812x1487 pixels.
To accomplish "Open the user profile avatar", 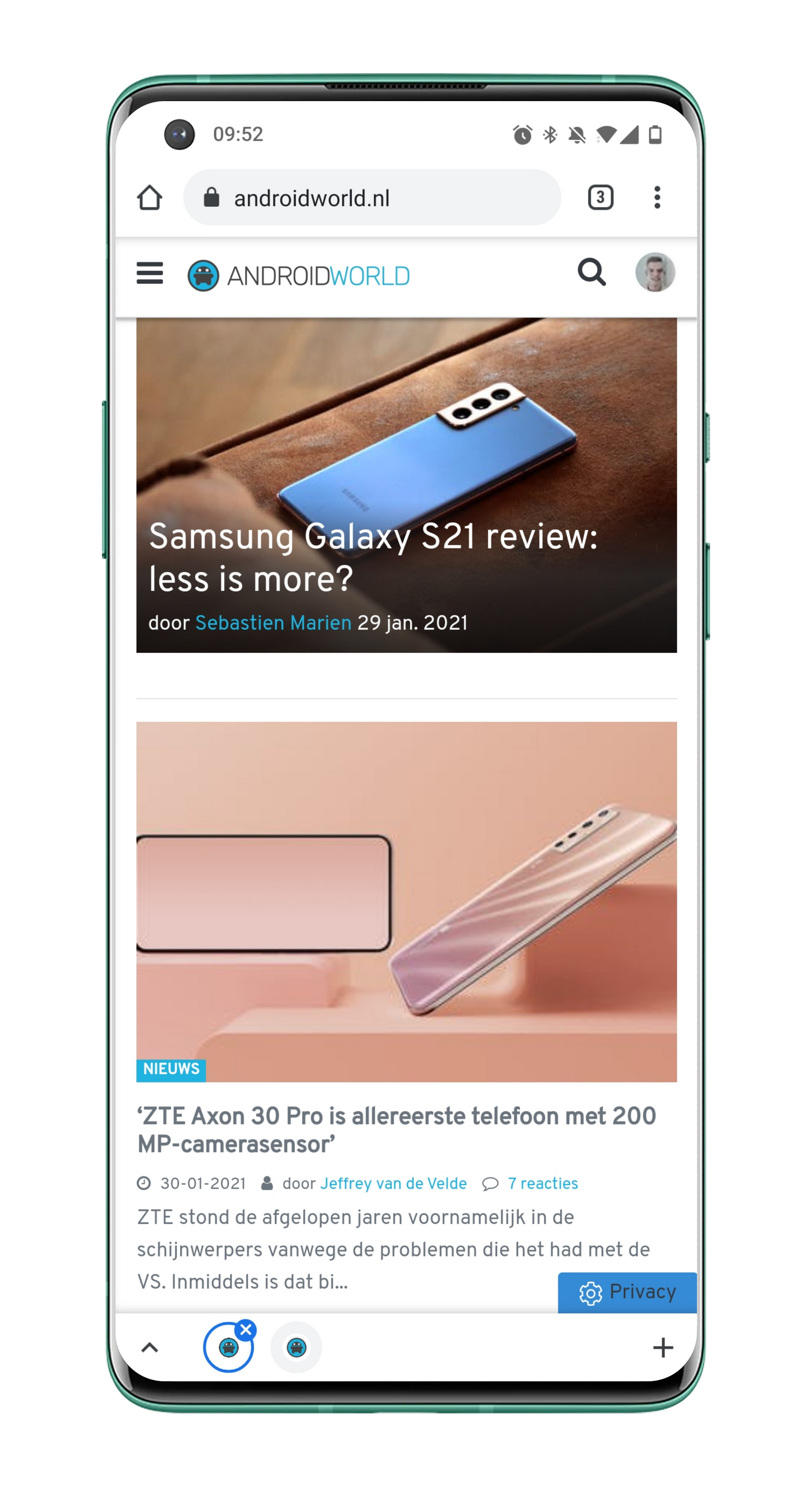I will [654, 272].
